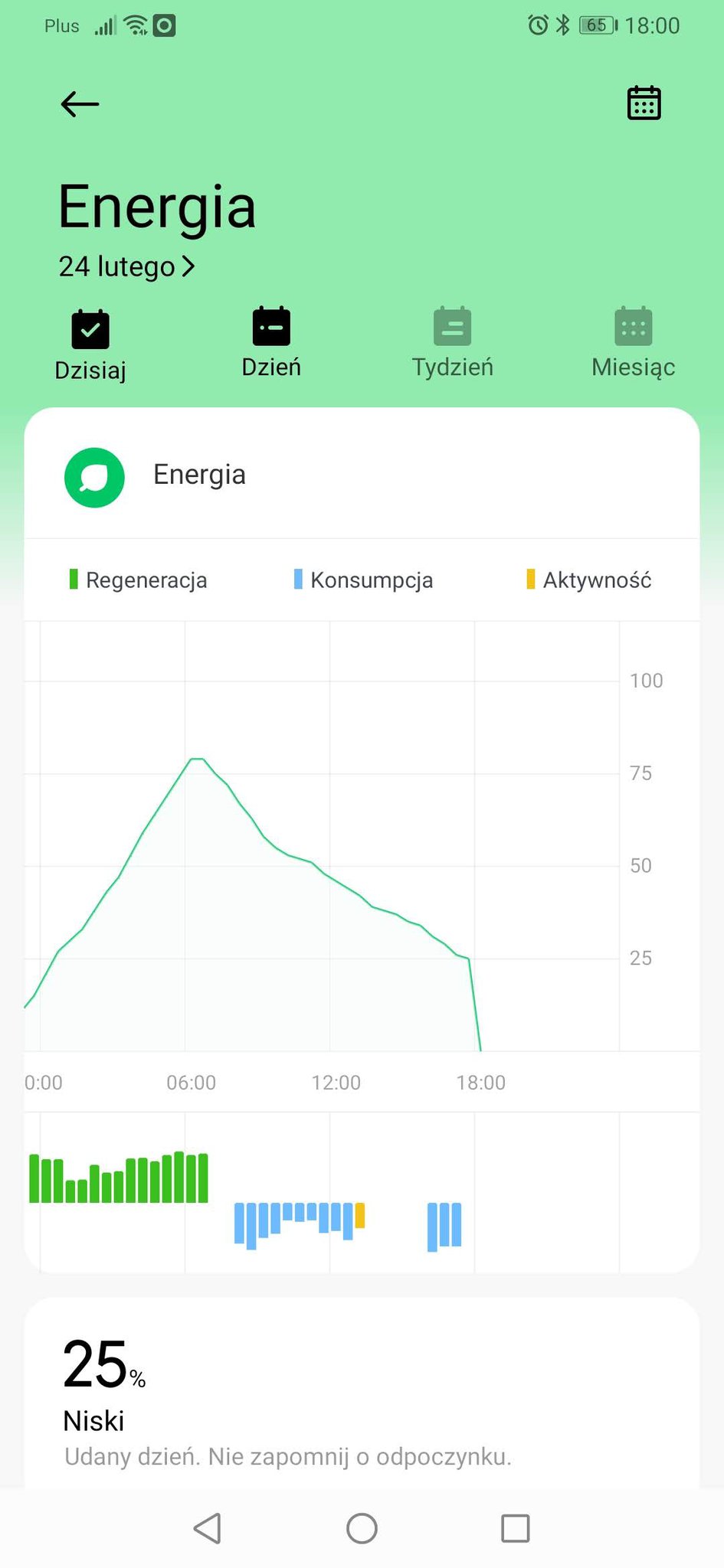
Task: Go back using the top arrow
Action: coord(80,103)
